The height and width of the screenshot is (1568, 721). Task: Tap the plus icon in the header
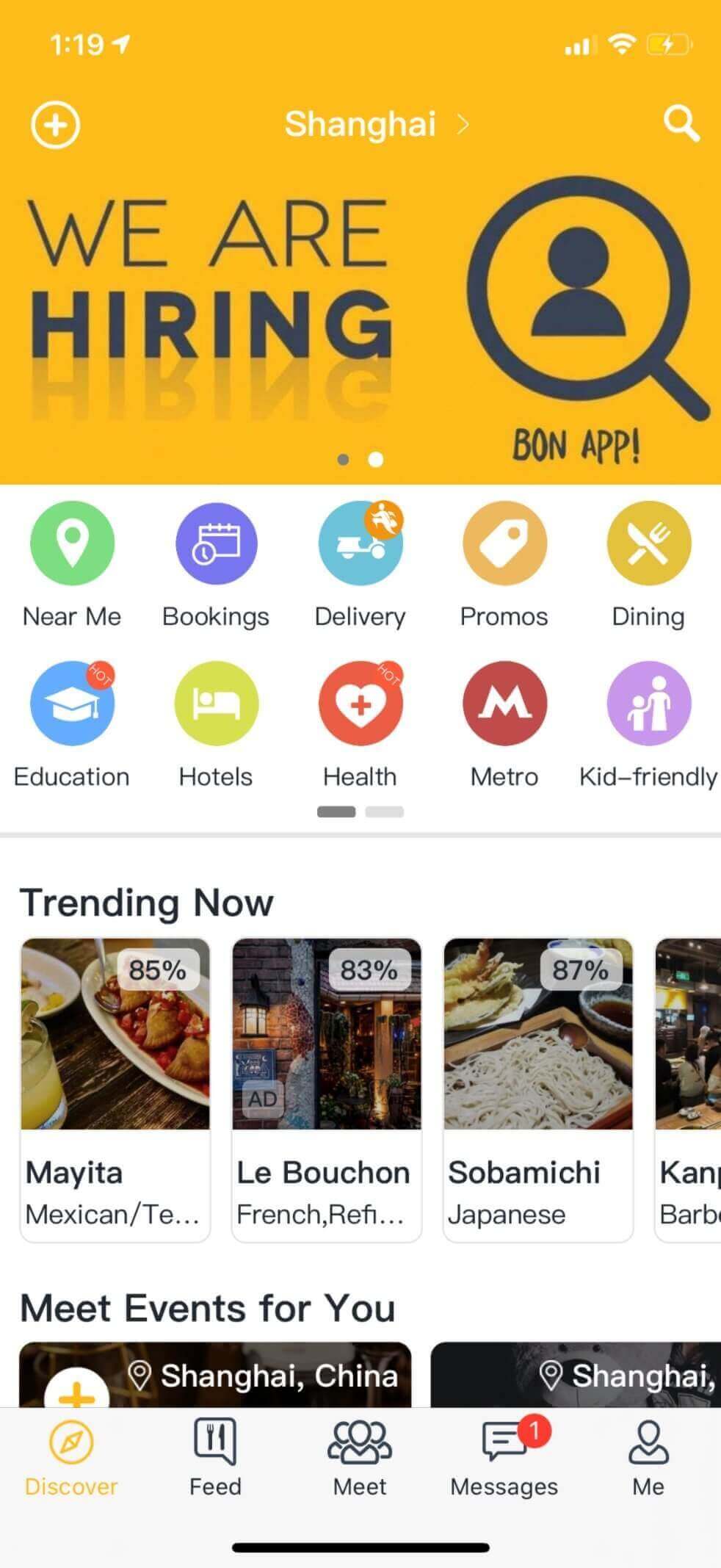pos(55,125)
